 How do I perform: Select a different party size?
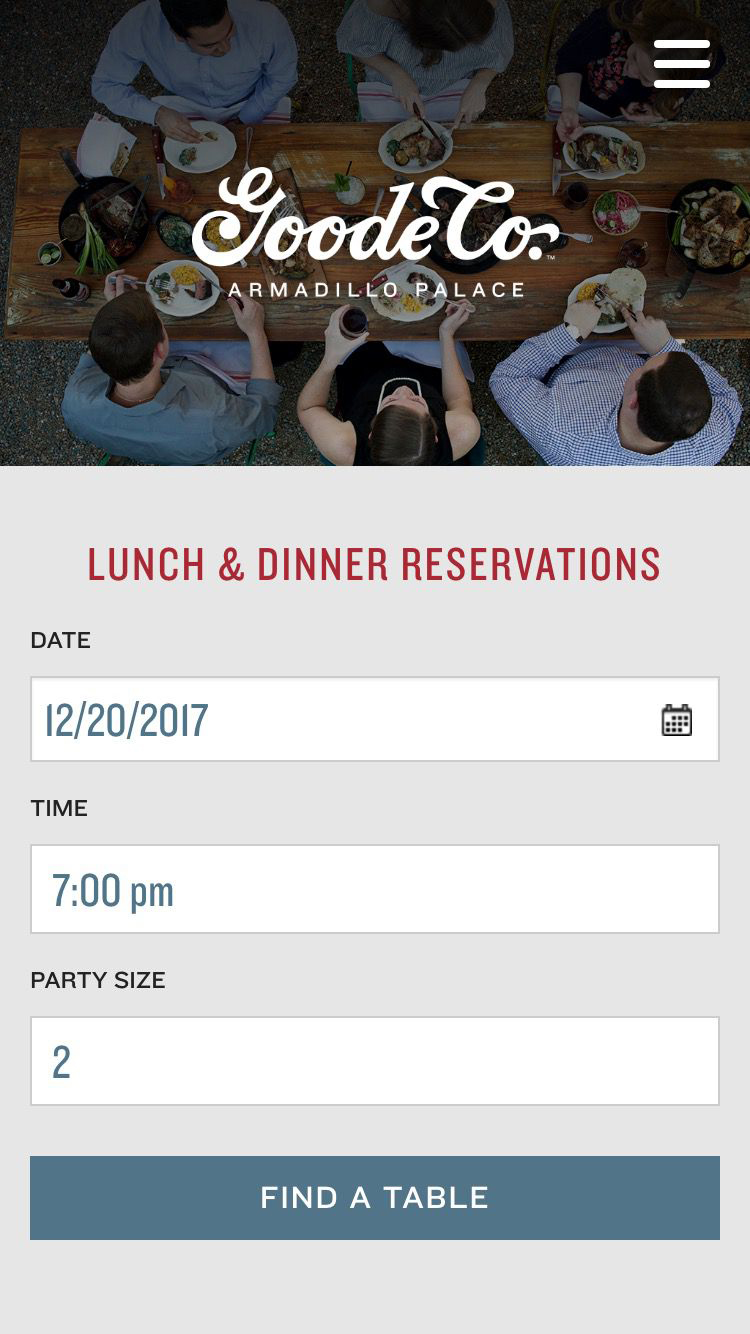point(374,1061)
